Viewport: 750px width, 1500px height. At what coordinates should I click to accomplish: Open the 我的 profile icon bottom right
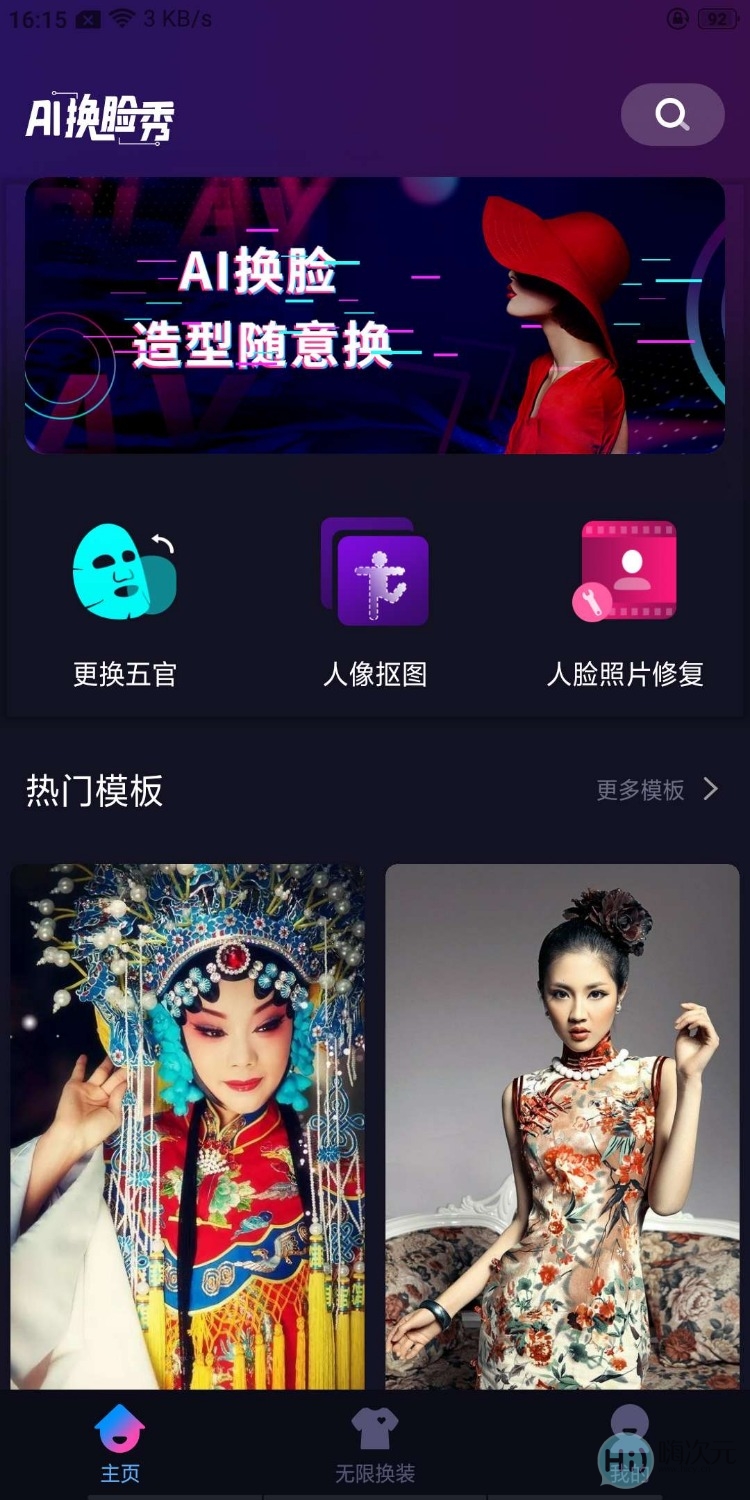click(x=628, y=1428)
